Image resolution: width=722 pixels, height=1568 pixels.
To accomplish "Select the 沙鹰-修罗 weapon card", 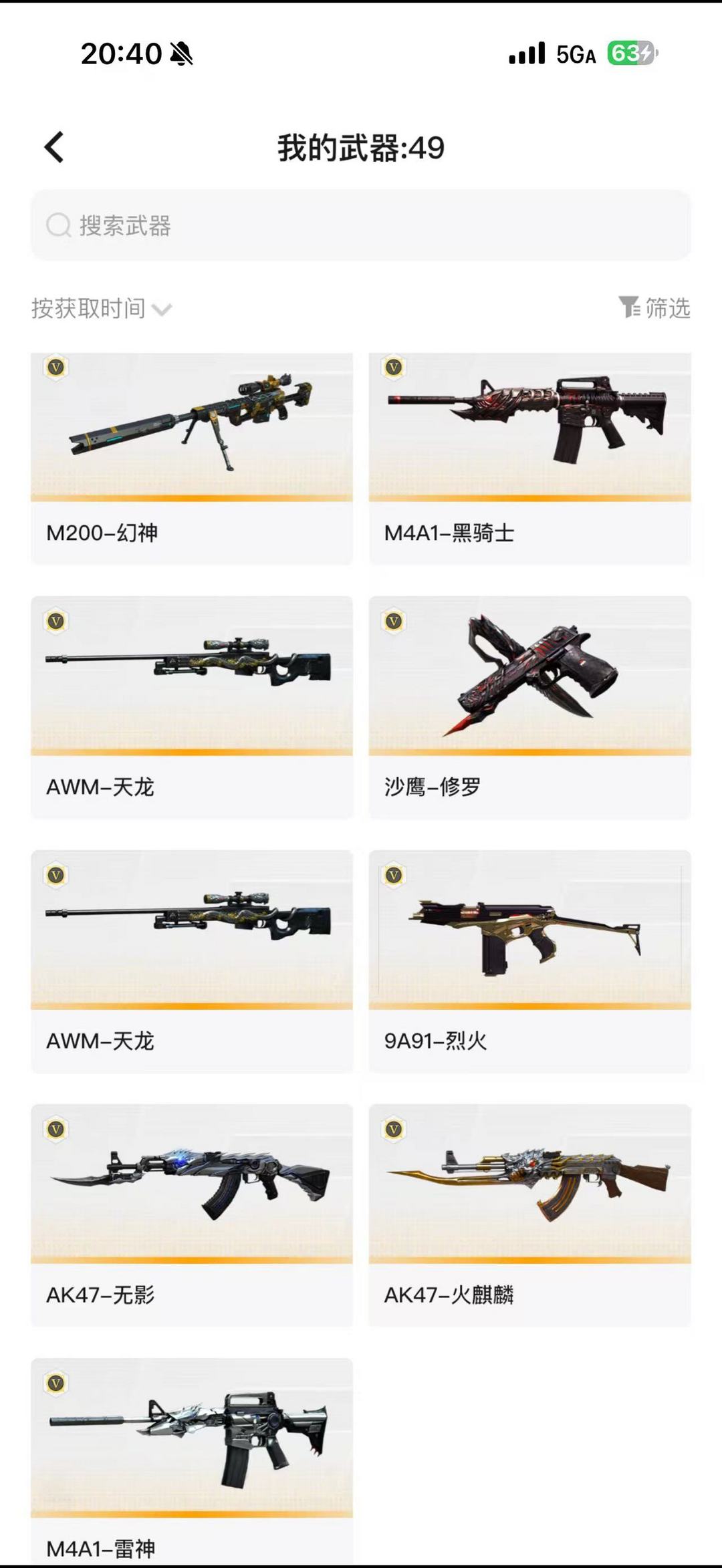I will (x=529, y=707).
